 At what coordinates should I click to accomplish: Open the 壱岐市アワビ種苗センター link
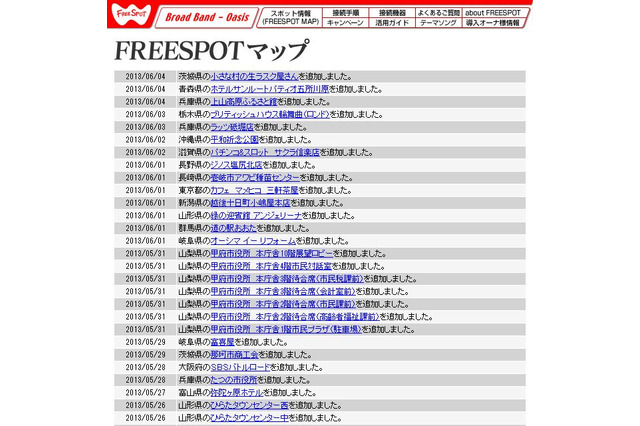pos(249,178)
